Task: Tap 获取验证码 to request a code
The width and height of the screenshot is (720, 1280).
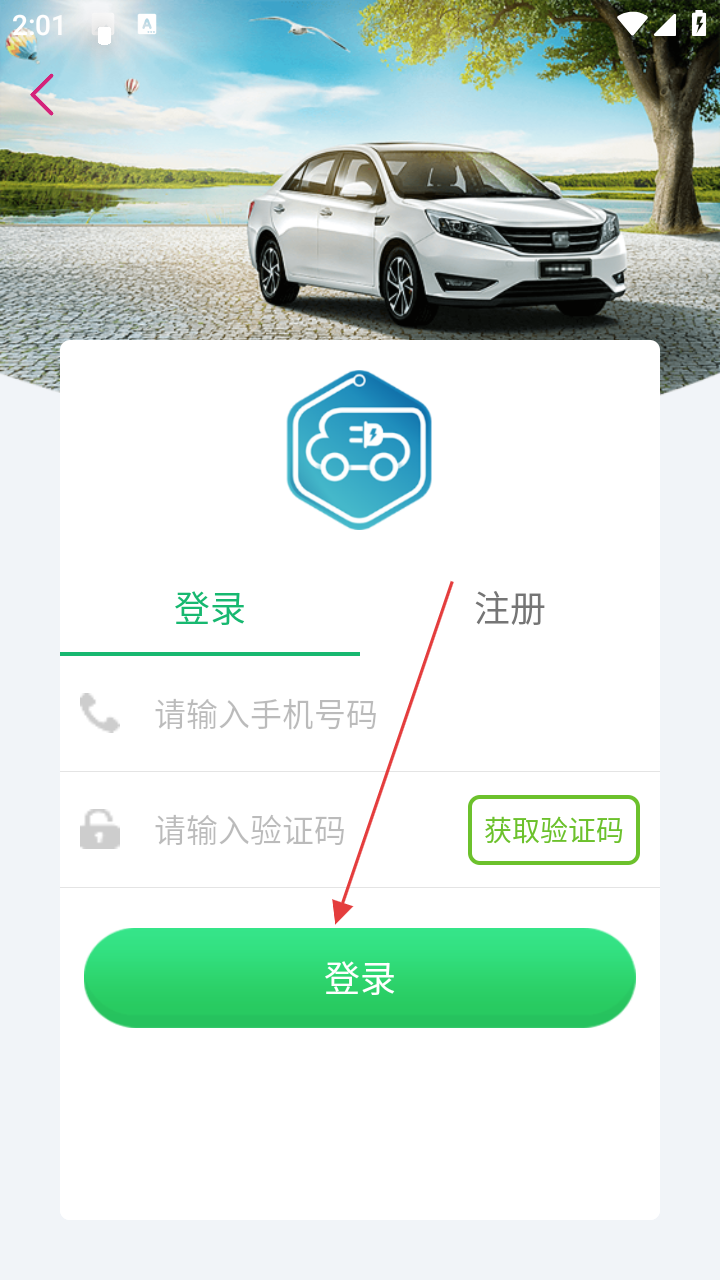Action: (553, 830)
